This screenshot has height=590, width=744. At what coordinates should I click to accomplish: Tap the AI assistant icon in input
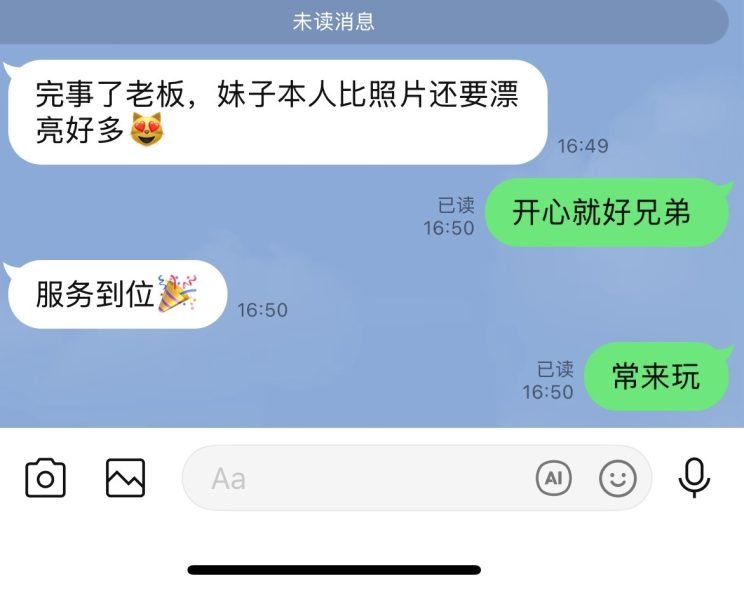554,478
